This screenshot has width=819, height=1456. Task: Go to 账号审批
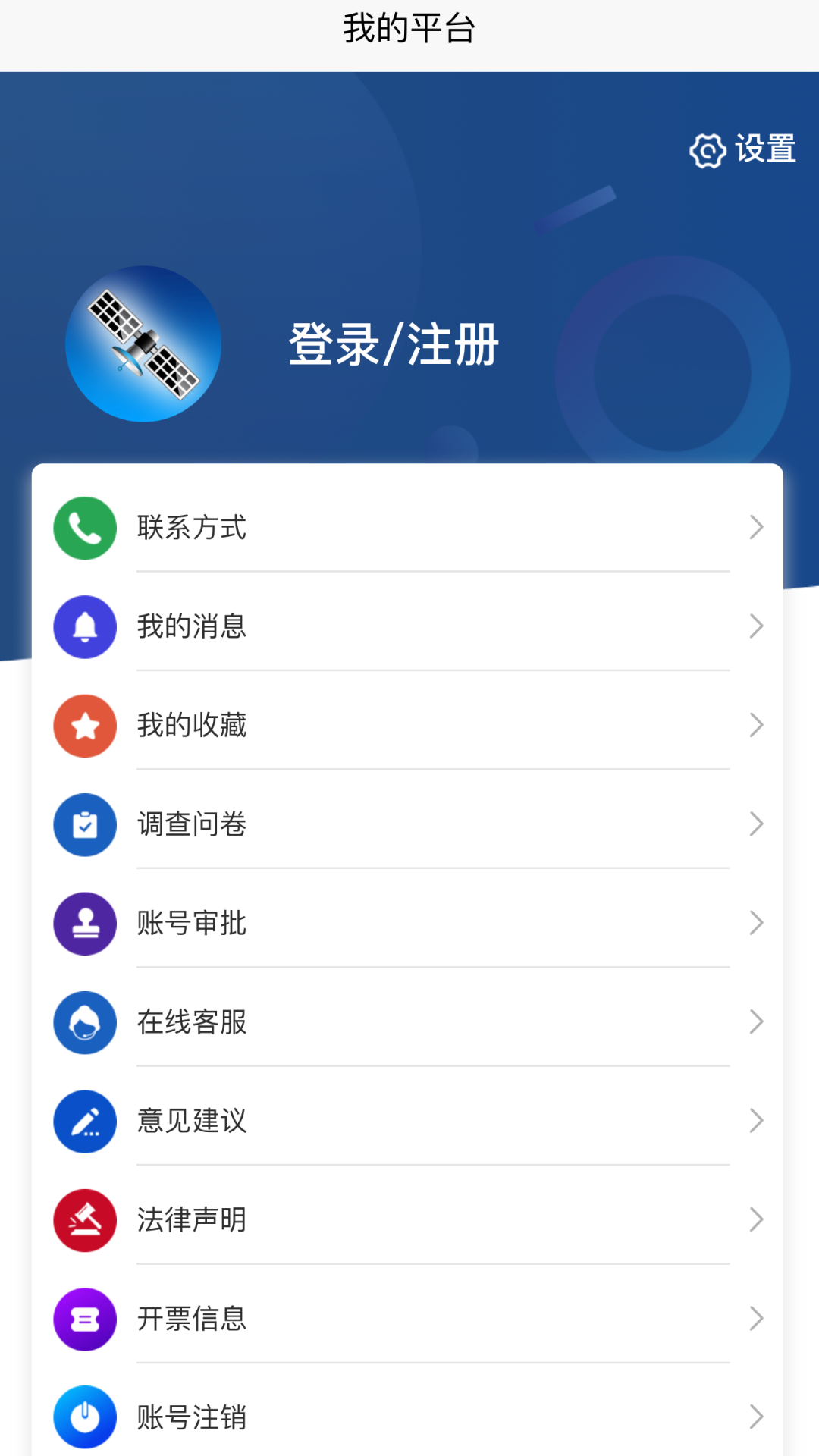click(407, 924)
